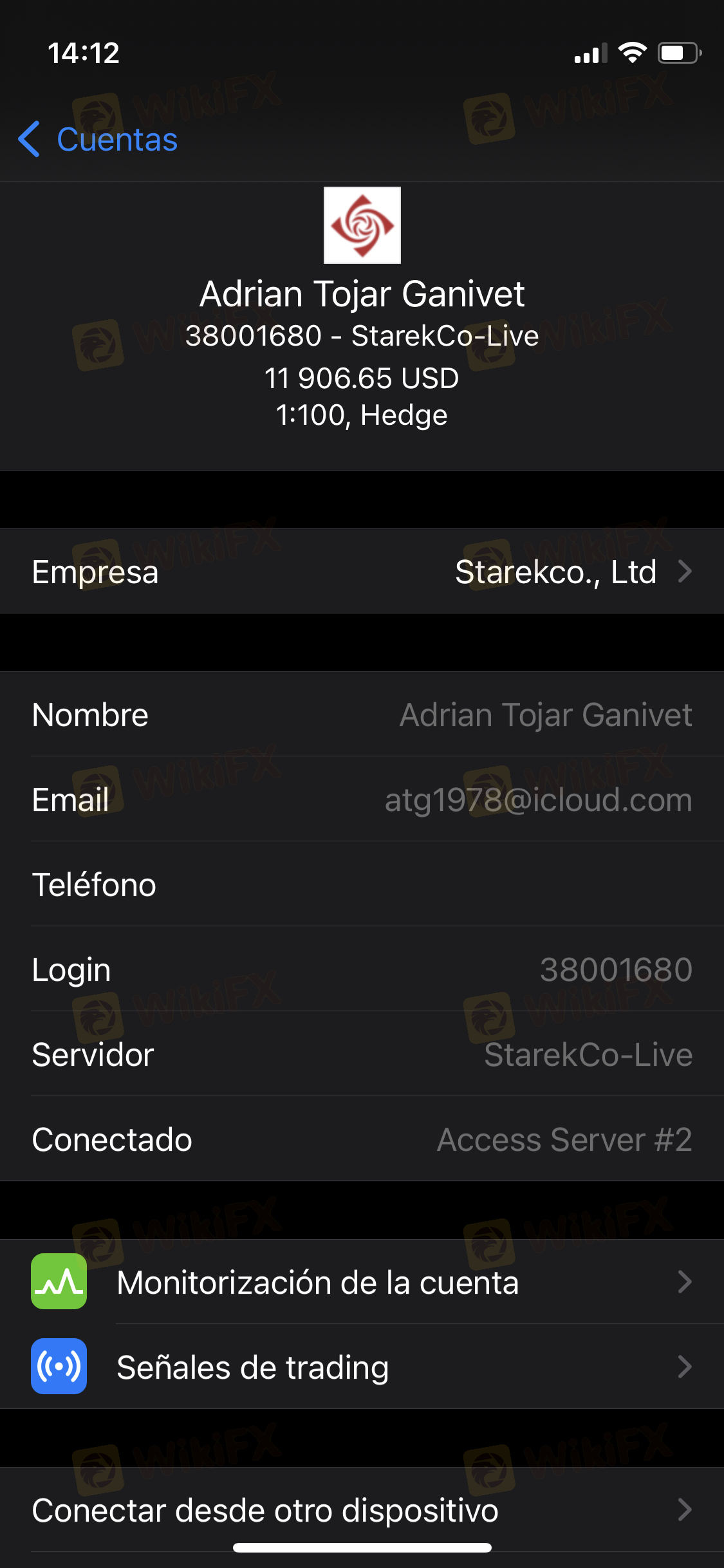Go back to Cuentas
The width and height of the screenshot is (724, 1568).
pos(98,139)
